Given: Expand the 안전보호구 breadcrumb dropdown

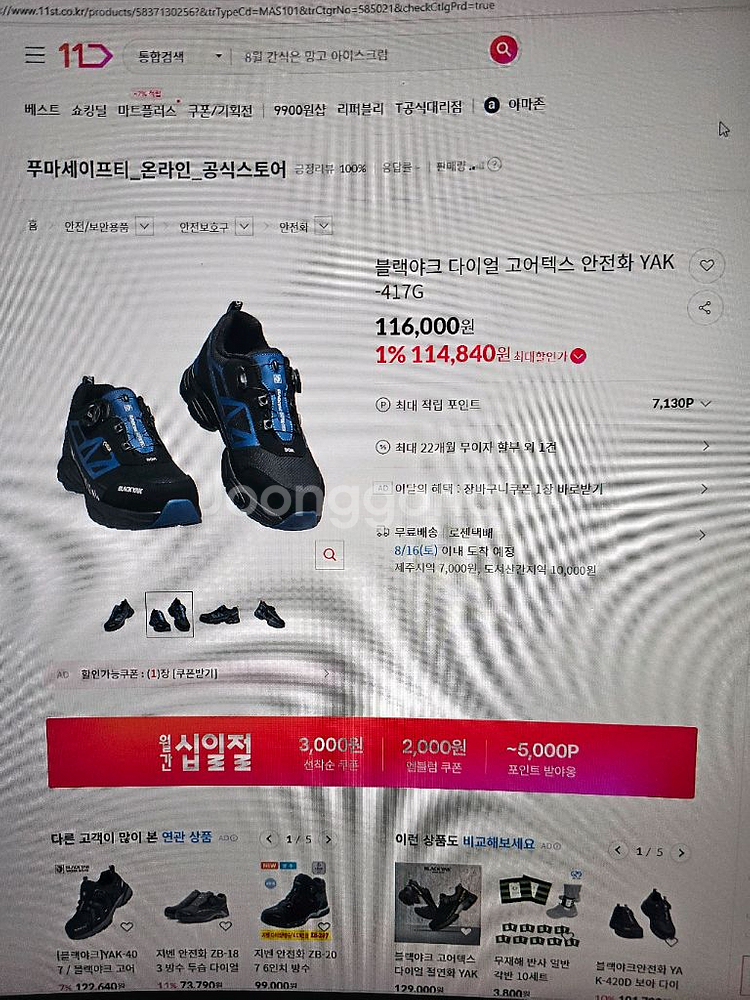Looking at the screenshot, I should click(244, 226).
